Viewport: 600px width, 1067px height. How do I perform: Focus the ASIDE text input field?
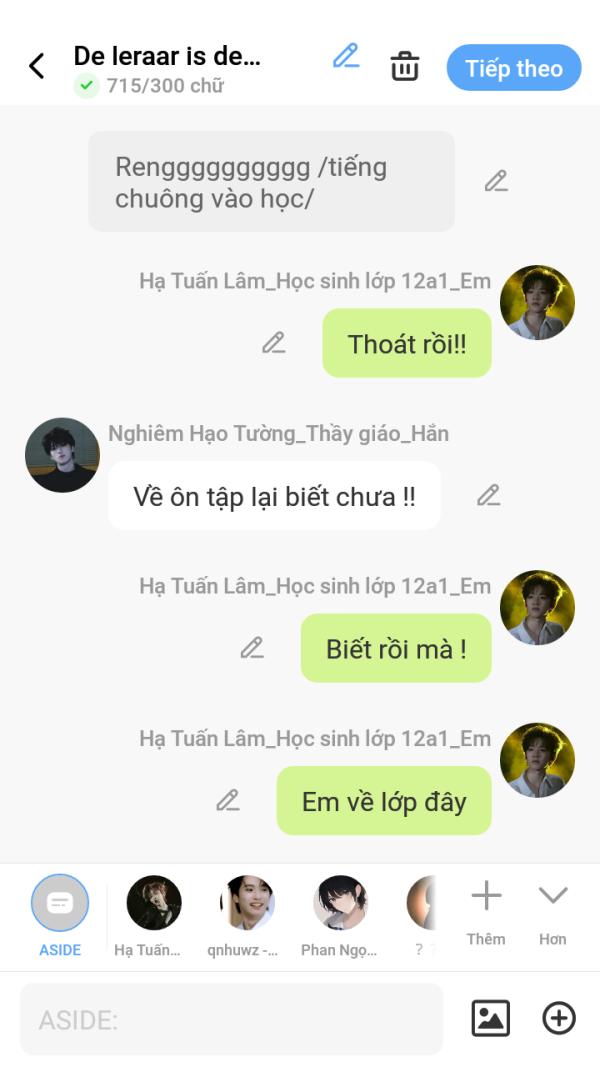231,1019
